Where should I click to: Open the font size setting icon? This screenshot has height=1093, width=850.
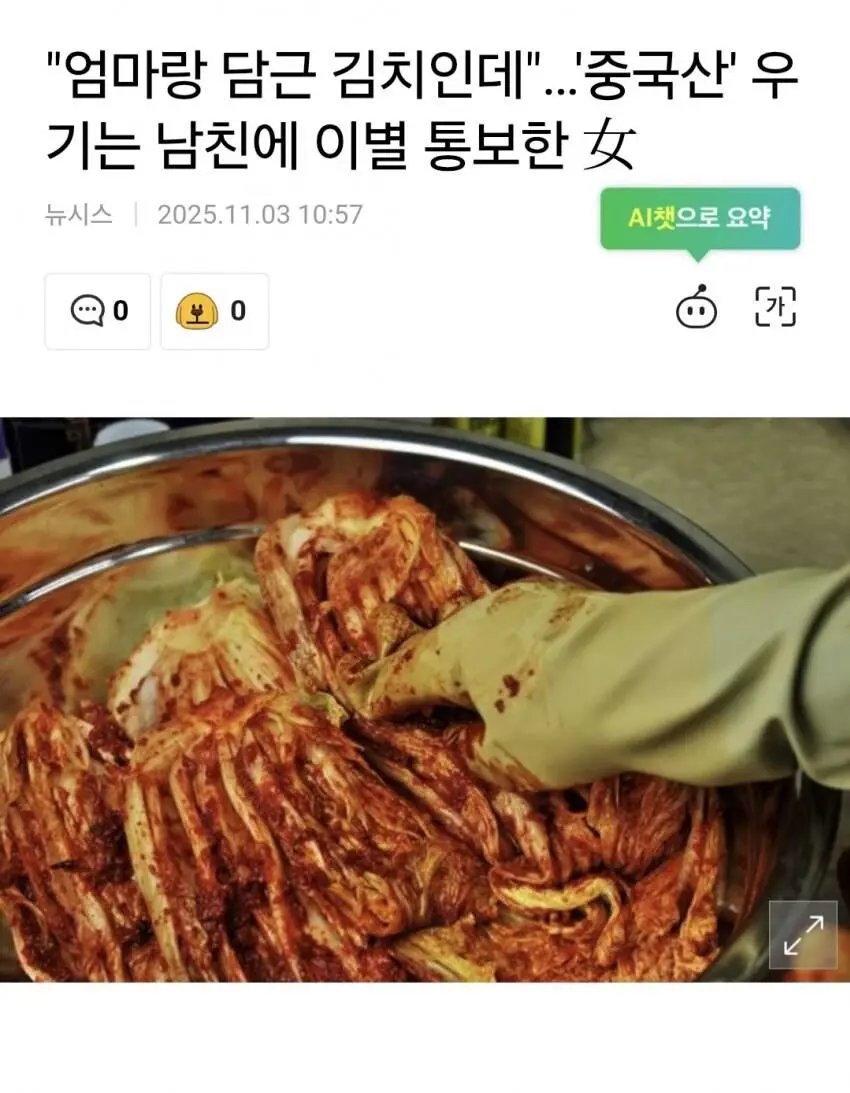[774, 307]
